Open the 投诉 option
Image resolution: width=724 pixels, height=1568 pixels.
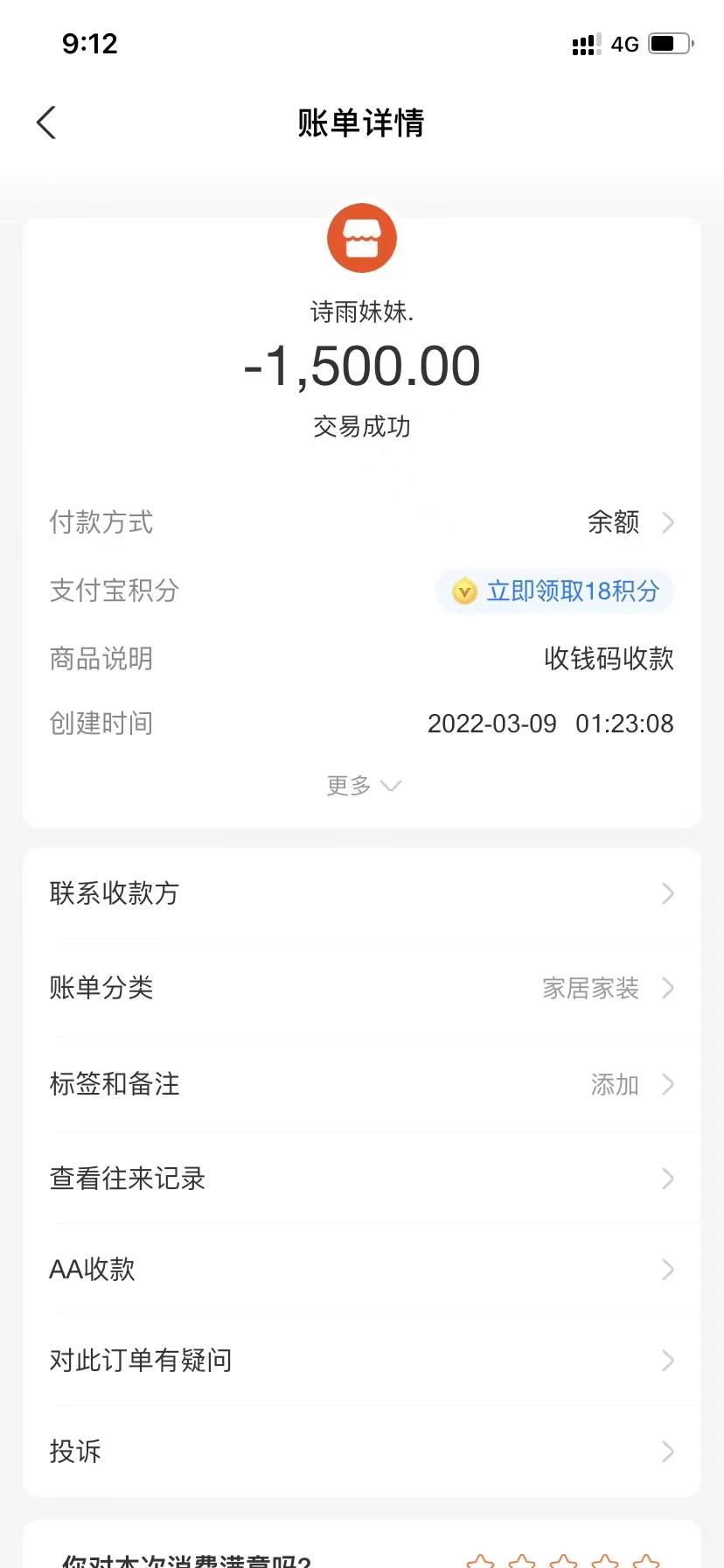362,1452
